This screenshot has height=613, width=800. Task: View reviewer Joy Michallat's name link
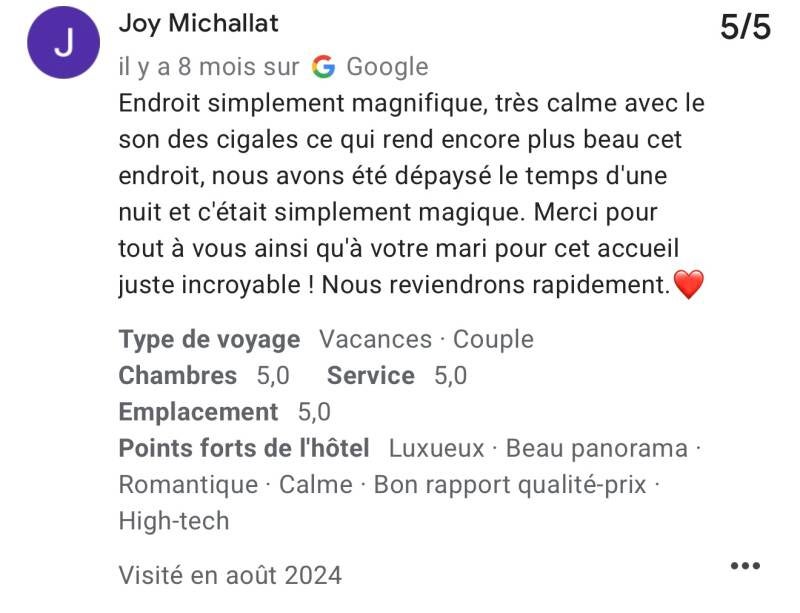(x=198, y=22)
